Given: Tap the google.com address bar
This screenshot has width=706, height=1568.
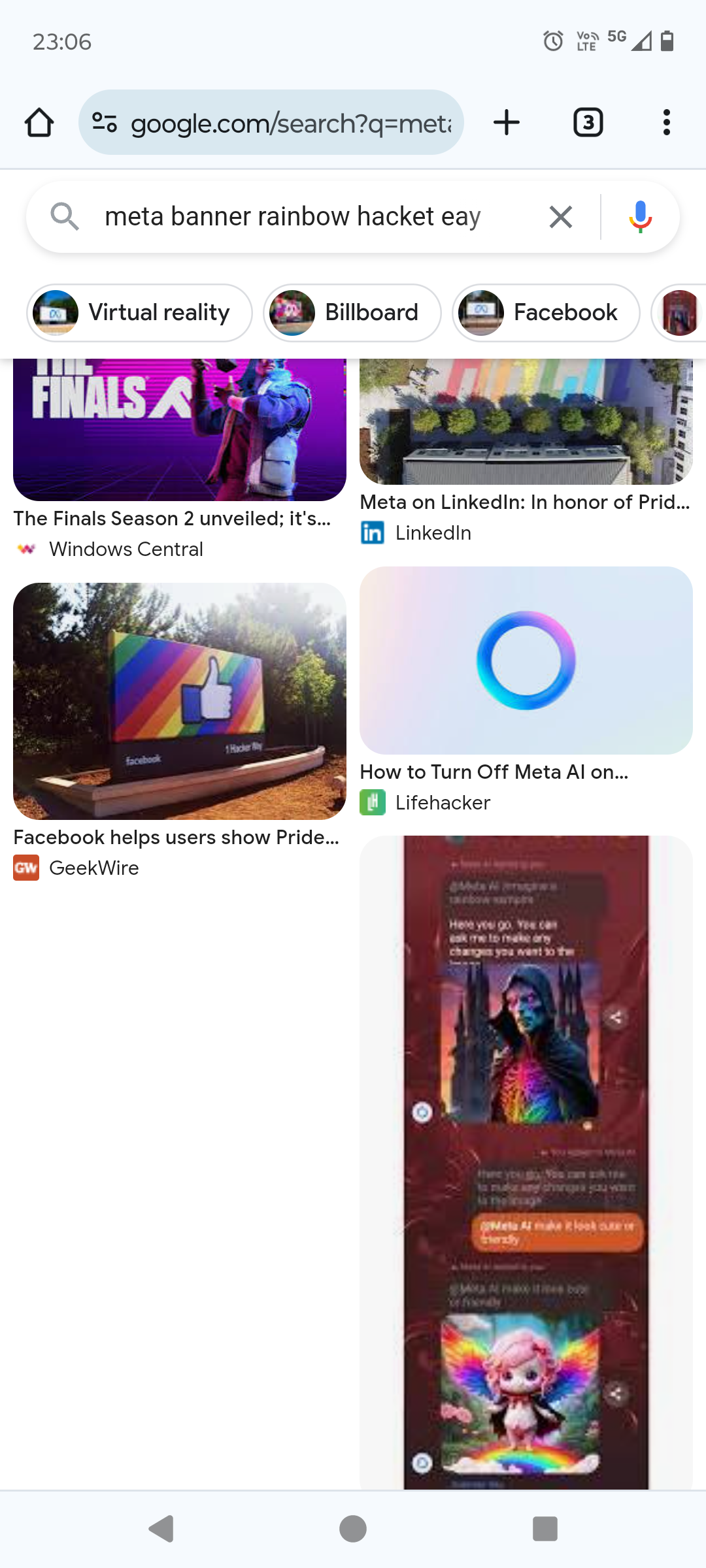Looking at the screenshot, I should coord(271,123).
